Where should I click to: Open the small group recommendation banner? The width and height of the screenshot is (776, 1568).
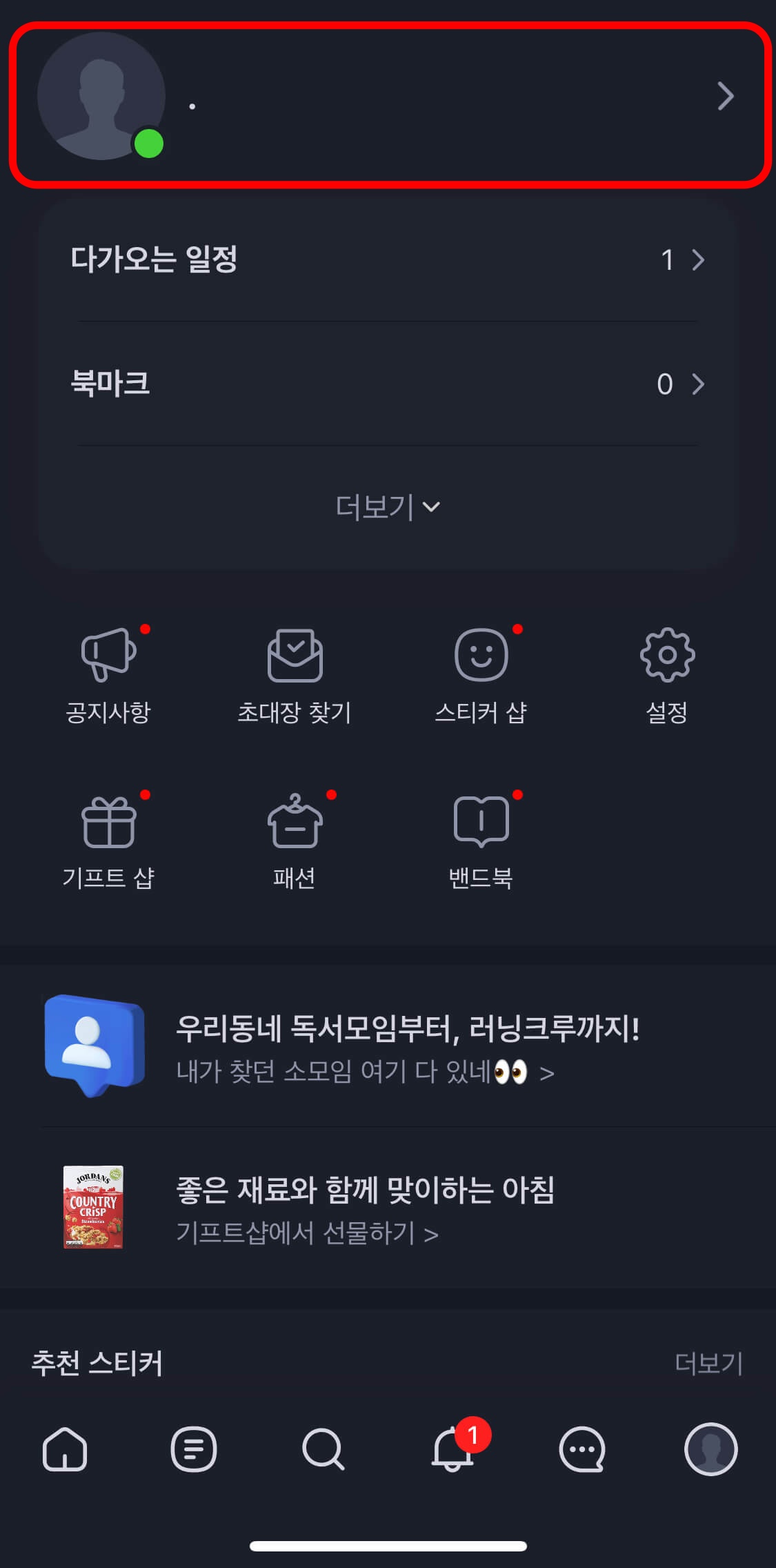388,1046
